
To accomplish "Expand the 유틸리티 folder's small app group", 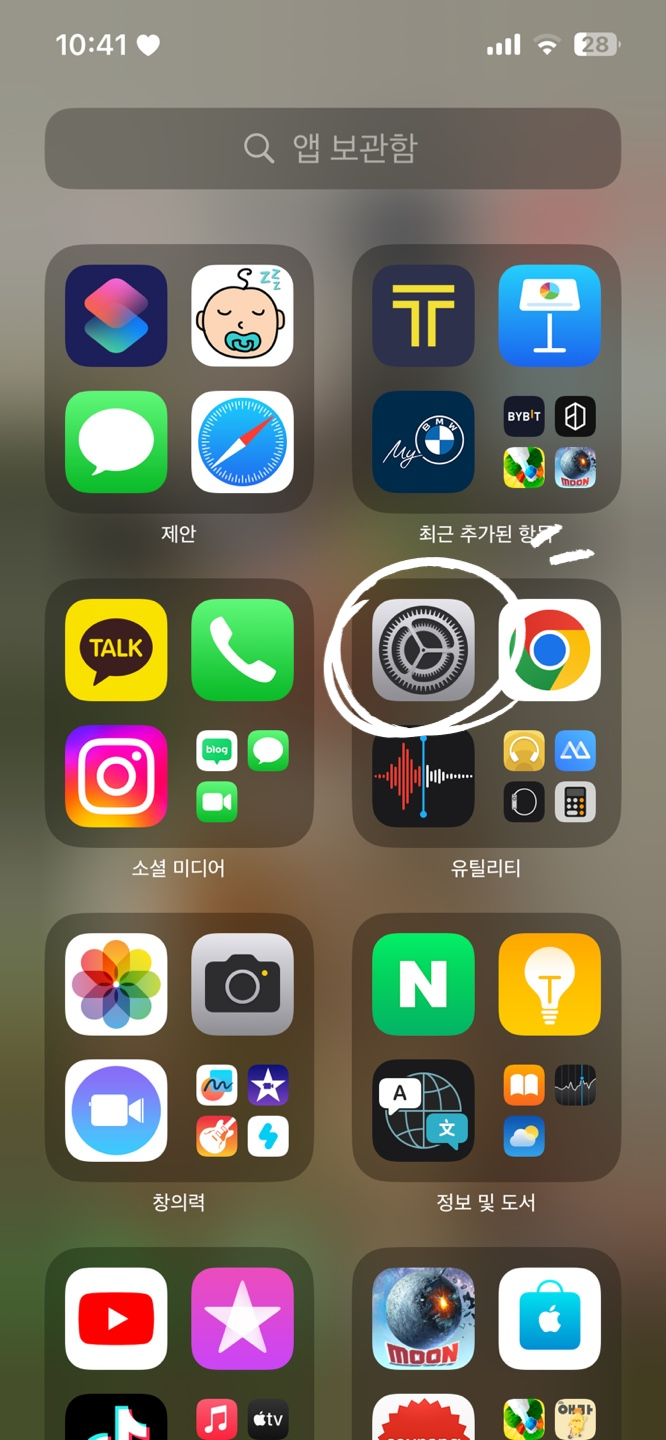I will click(x=550, y=776).
